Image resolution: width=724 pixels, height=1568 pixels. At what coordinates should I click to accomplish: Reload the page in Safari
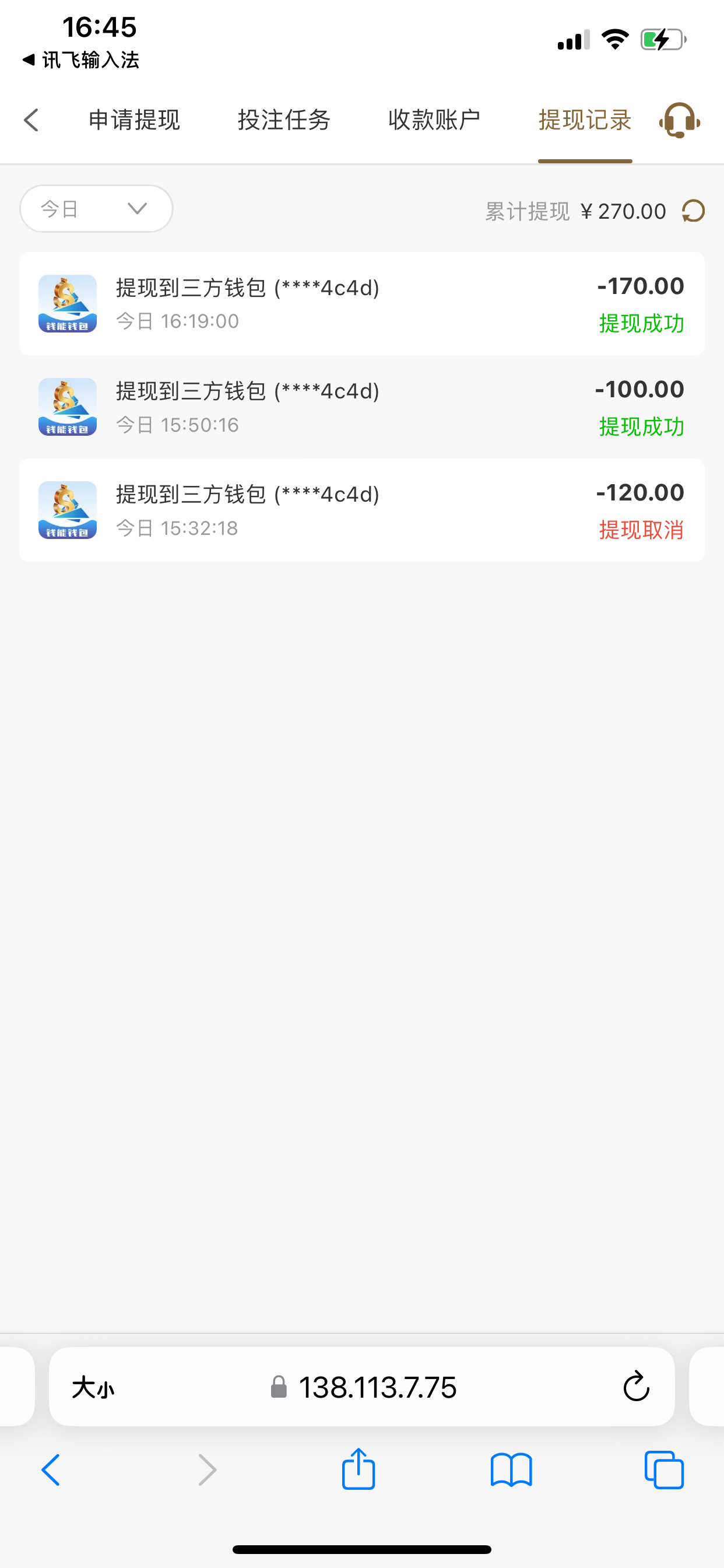(637, 1388)
